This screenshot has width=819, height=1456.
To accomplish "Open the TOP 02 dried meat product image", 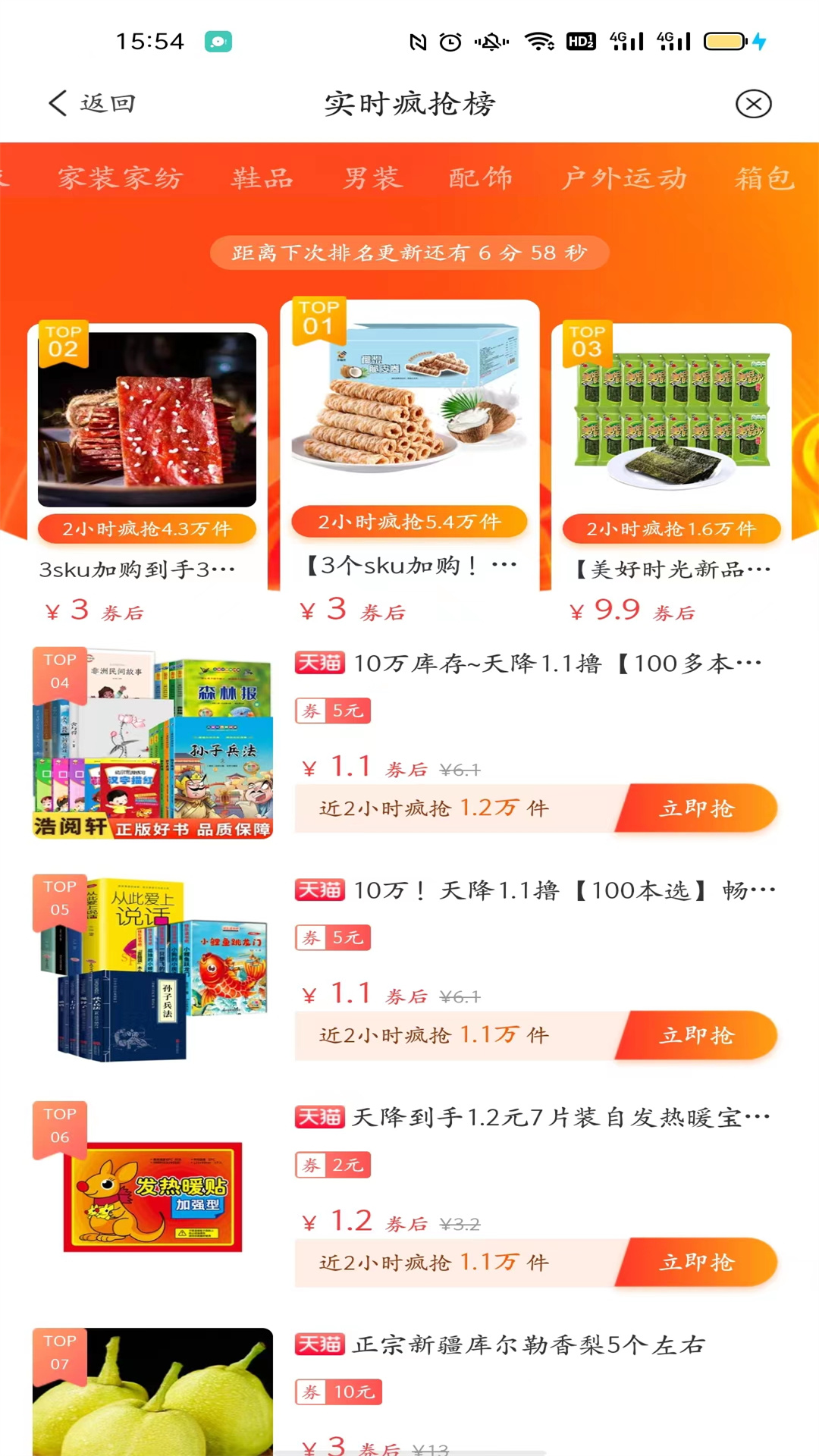I will point(149,417).
